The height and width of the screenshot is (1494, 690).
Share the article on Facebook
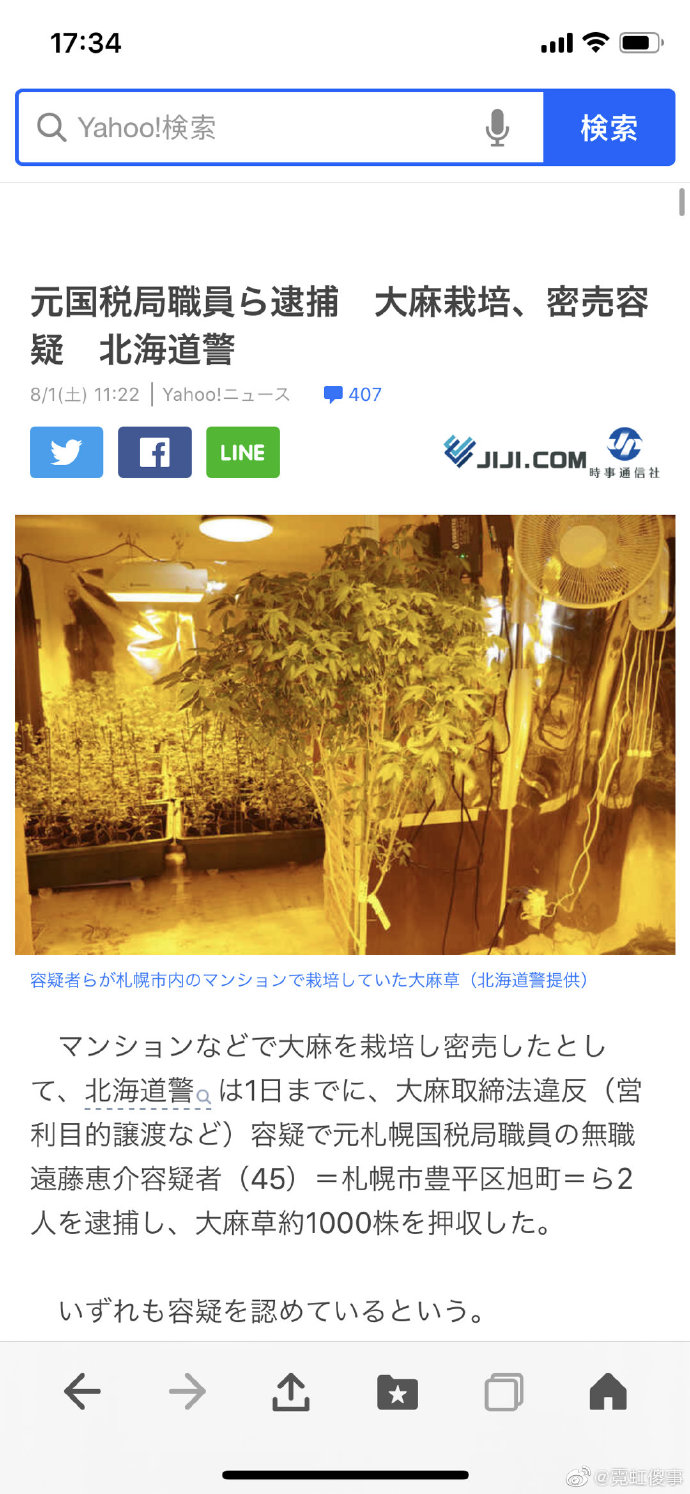click(154, 452)
